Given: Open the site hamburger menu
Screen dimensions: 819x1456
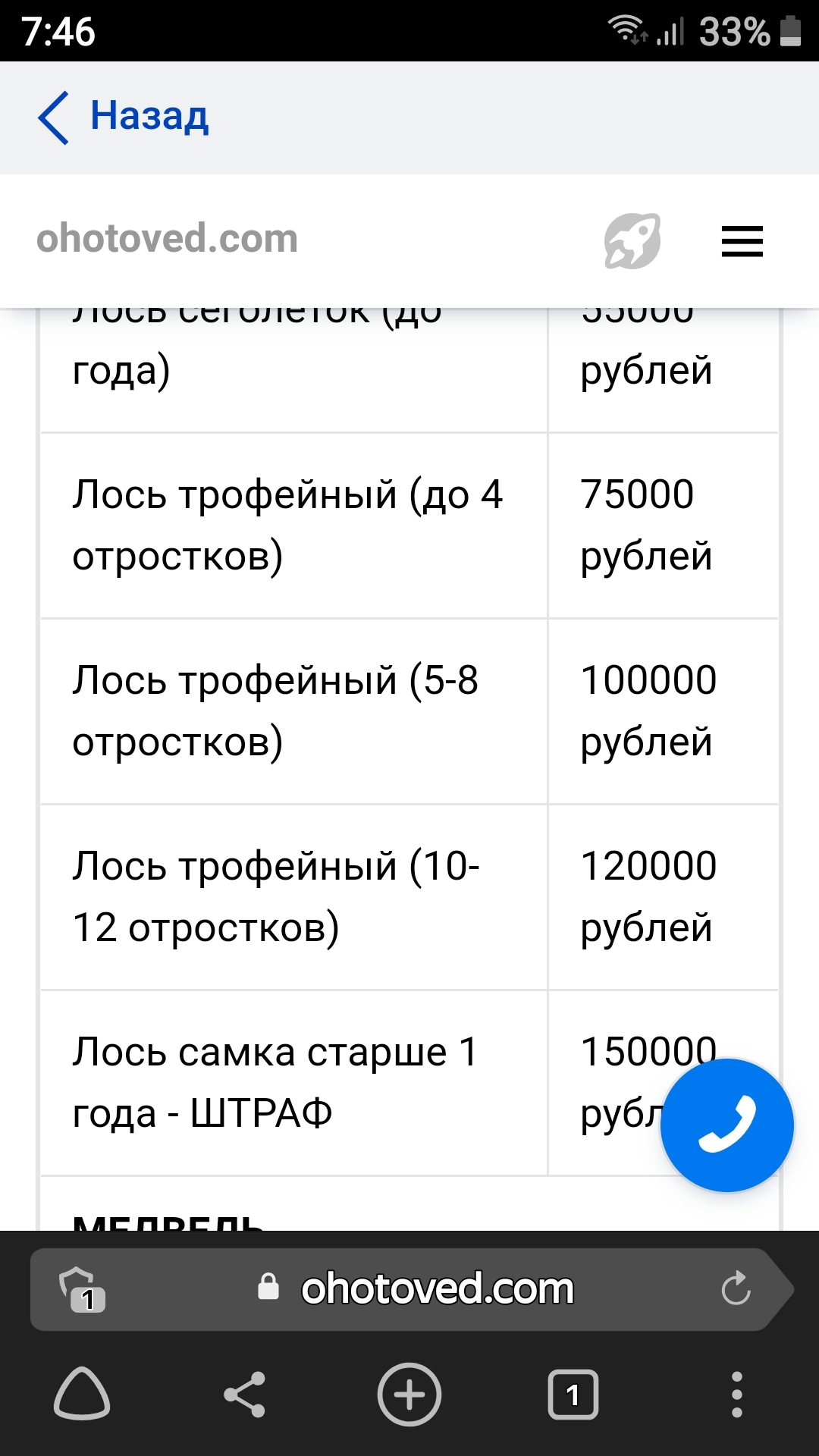Looking at the screenshot, I should pos(742,242).
